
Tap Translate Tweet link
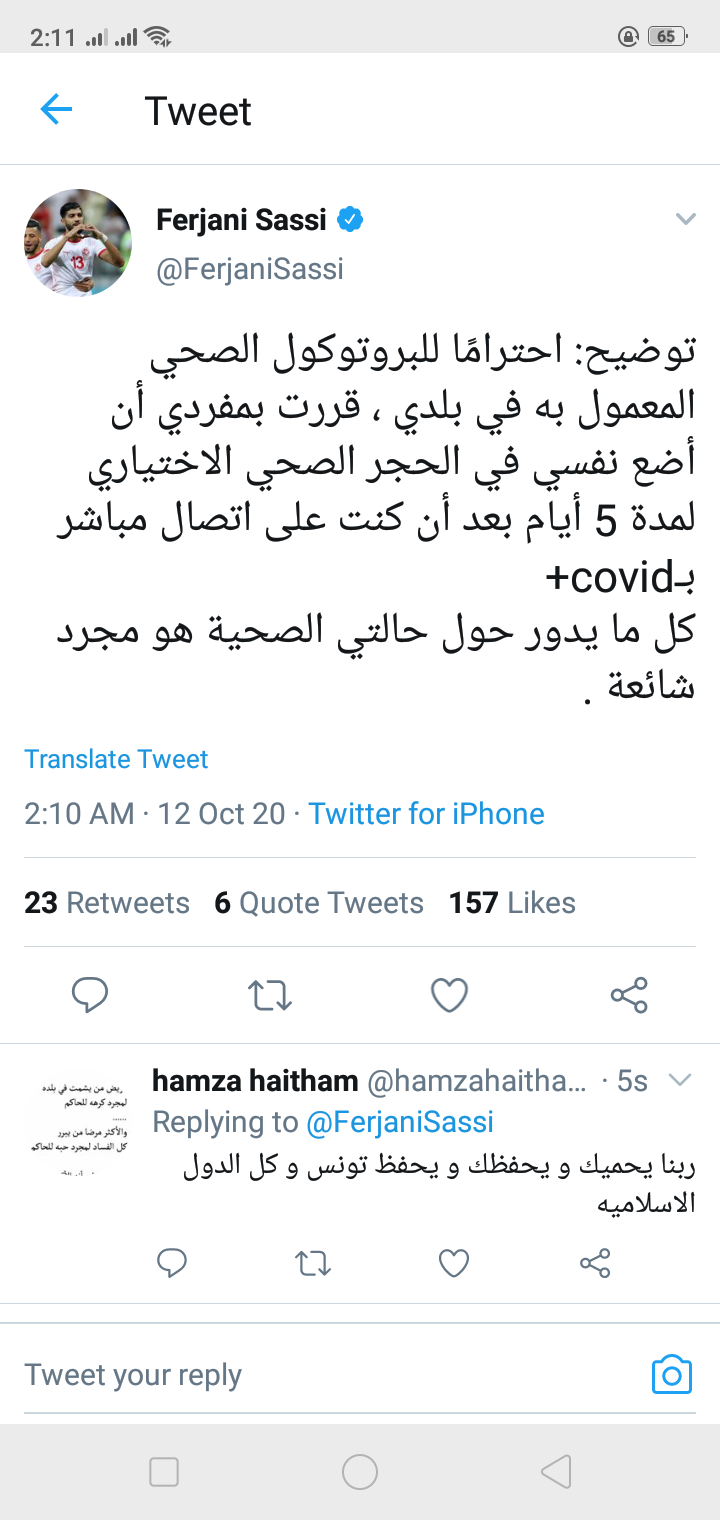[116, 759]
